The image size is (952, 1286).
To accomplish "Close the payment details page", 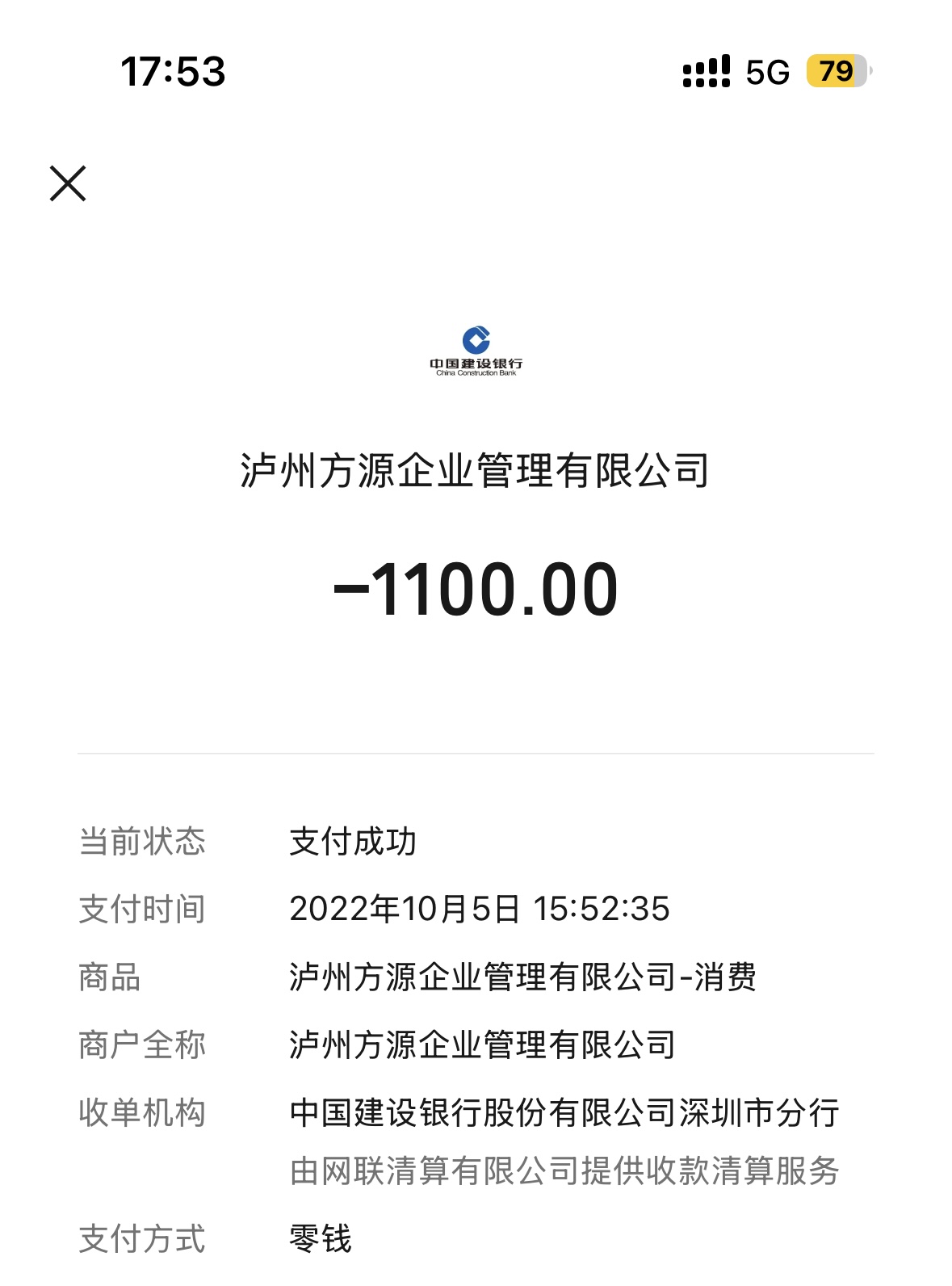I will (x=68, y=183).
